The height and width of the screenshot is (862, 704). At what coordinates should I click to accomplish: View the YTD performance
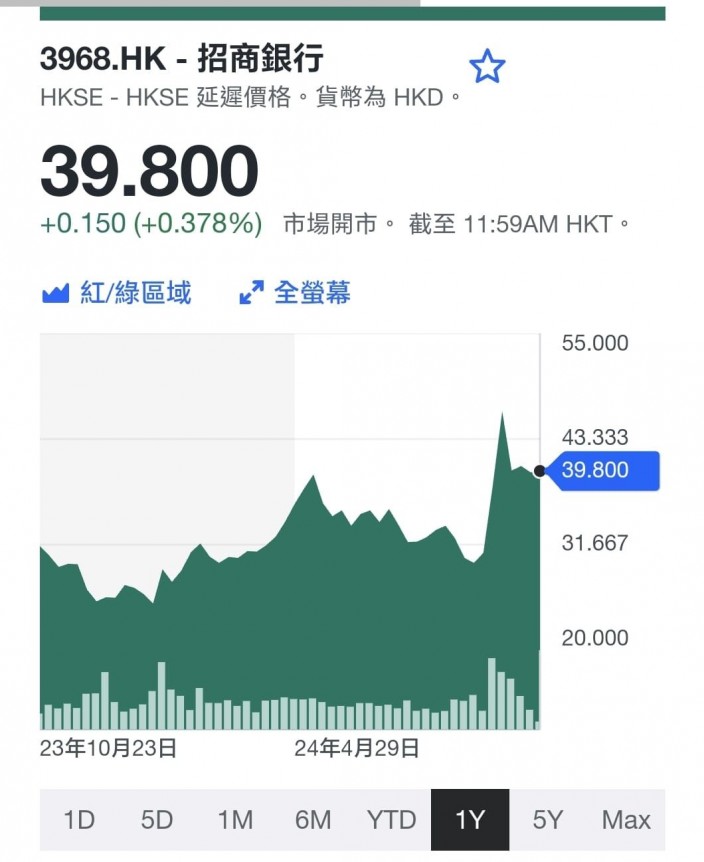(x=391, y=820)
